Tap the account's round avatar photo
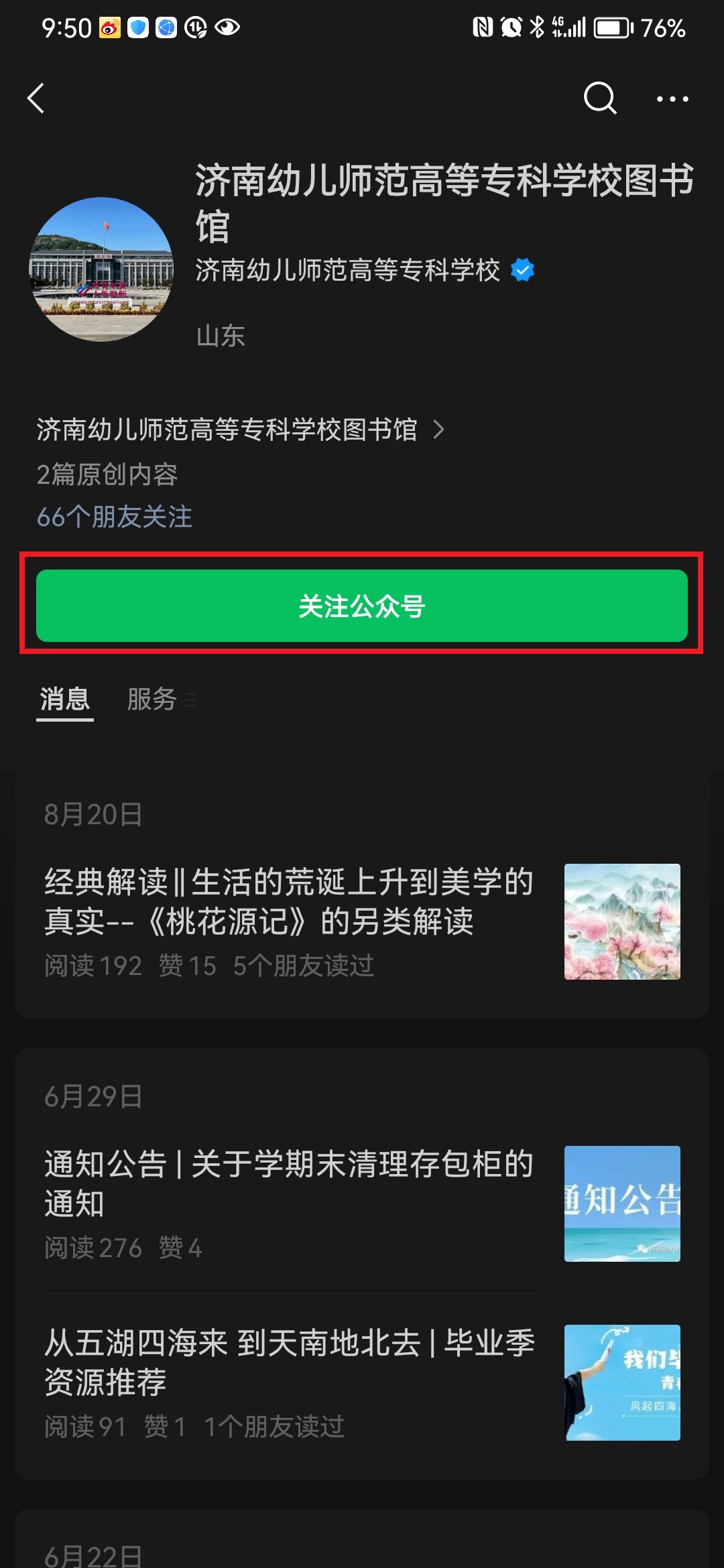Screen dimensions: 724x1568 [101, 269]
